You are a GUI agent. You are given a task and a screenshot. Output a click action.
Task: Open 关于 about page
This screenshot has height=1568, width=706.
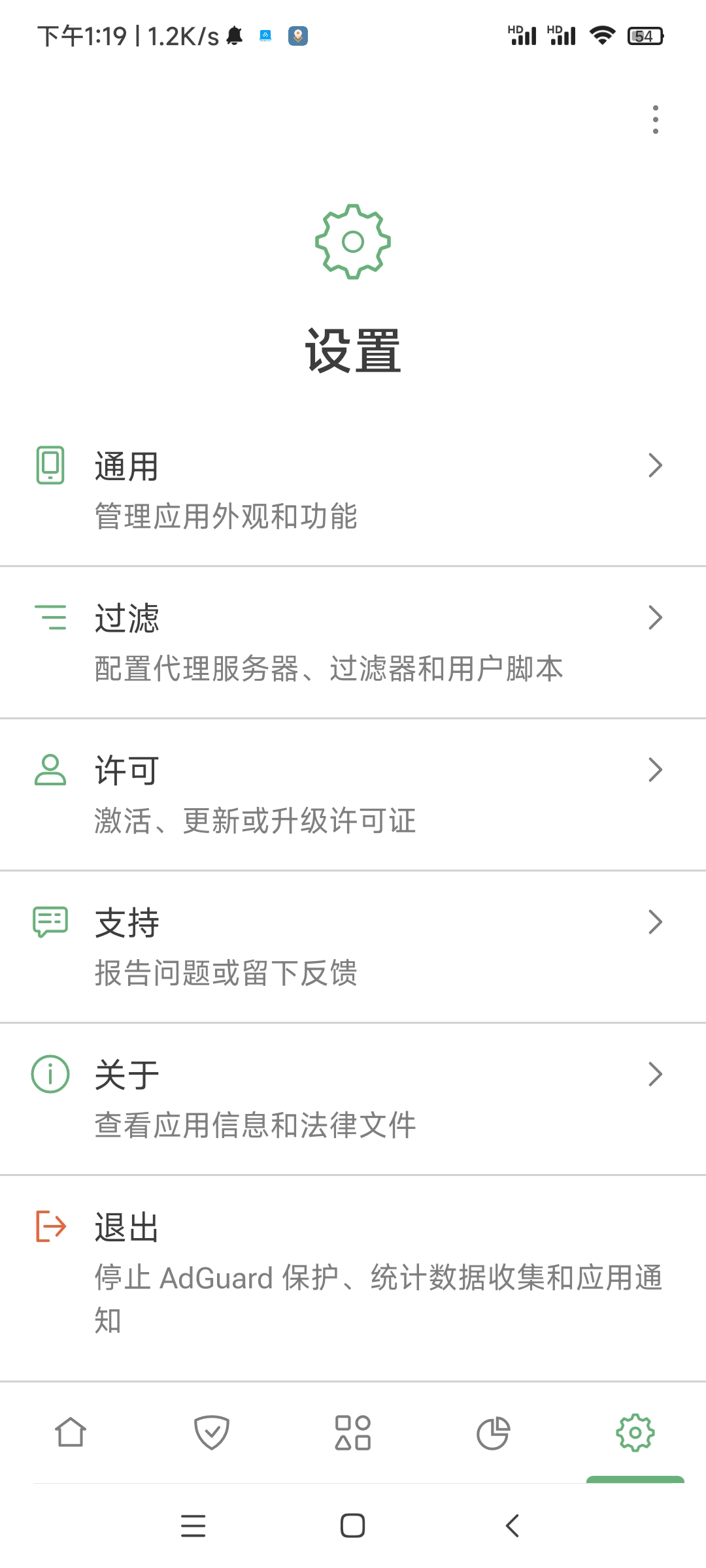[353, 1099]
